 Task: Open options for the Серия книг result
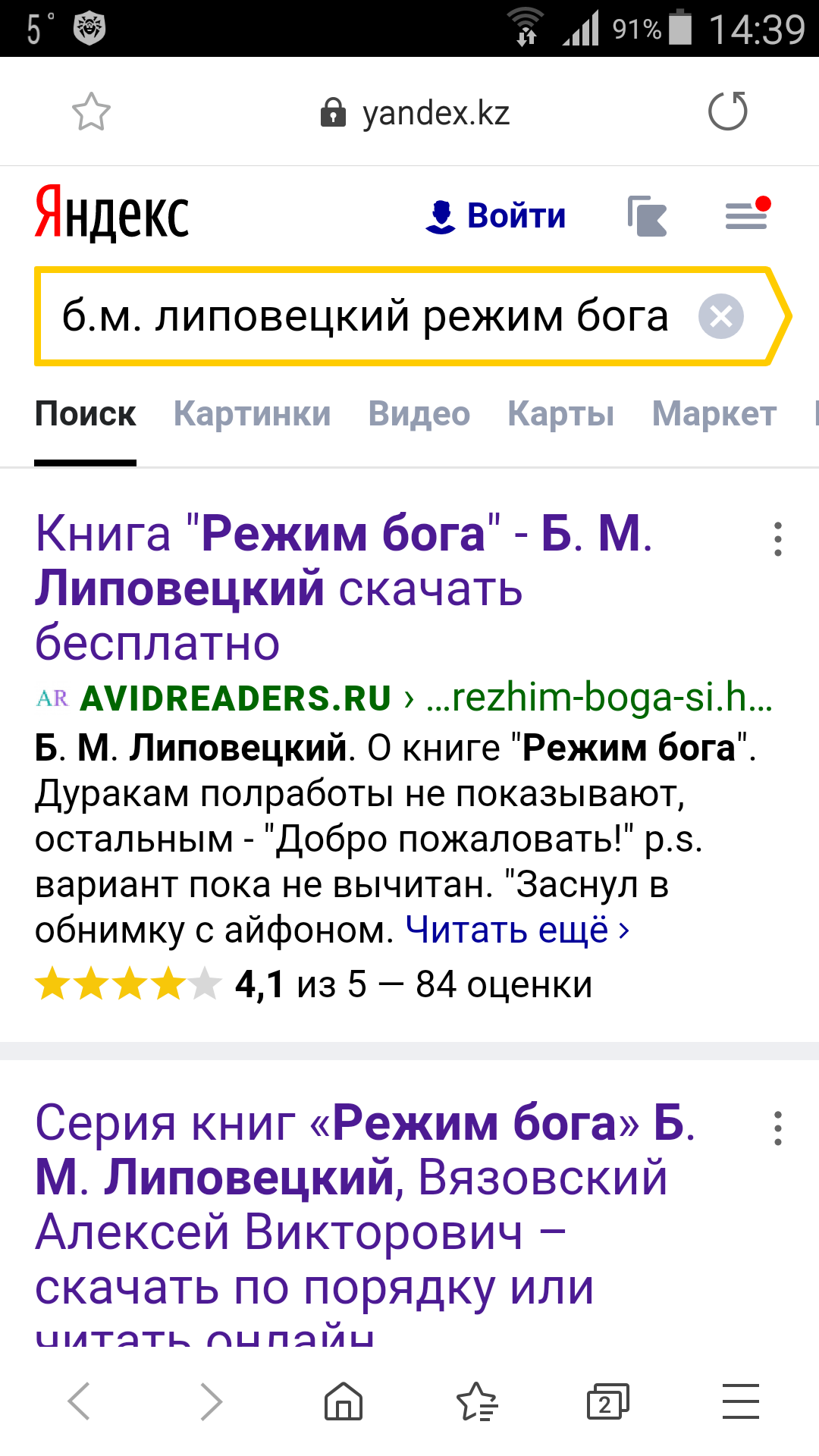(777, 1128)
